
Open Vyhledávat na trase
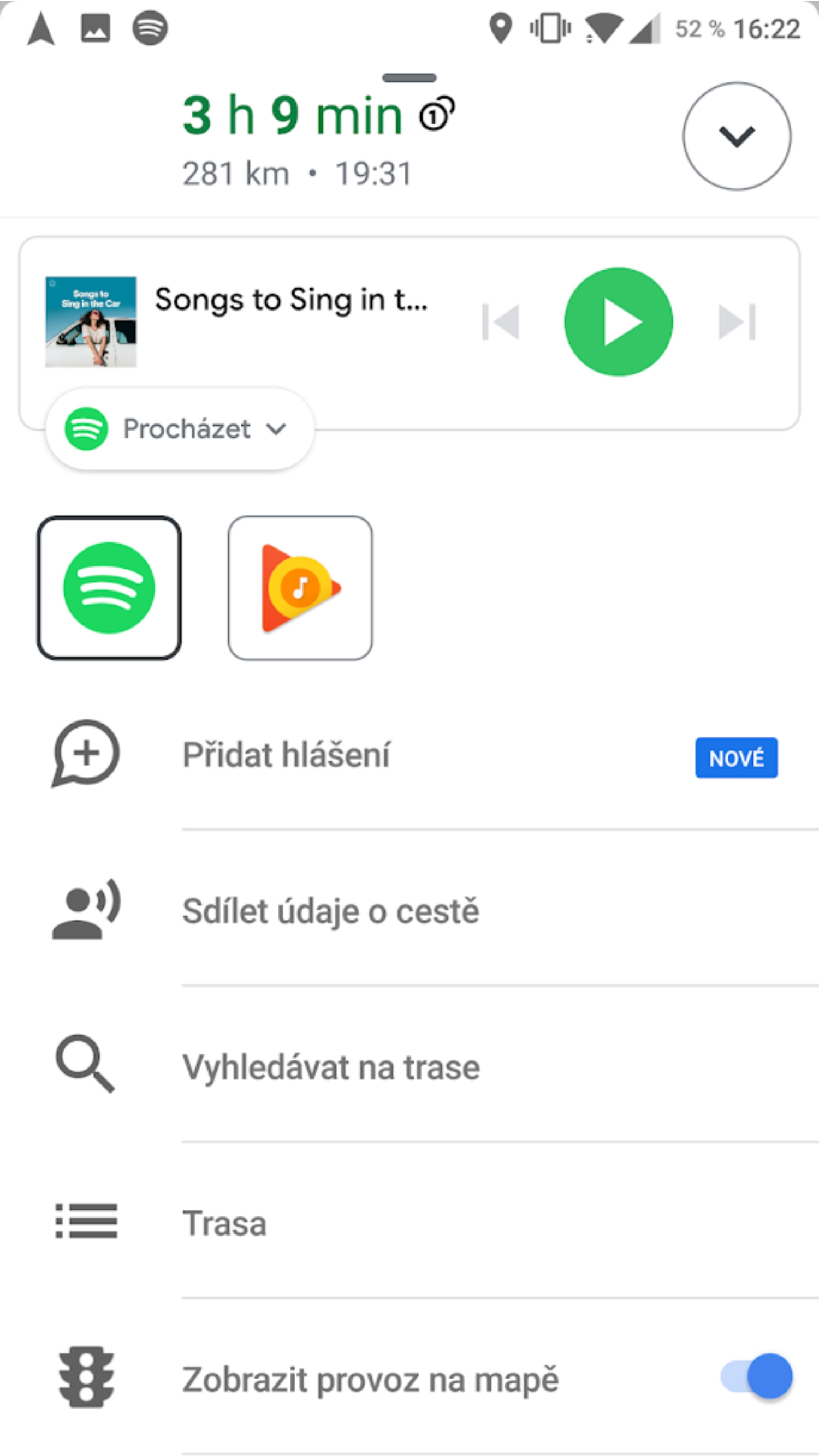[410, 1067]
